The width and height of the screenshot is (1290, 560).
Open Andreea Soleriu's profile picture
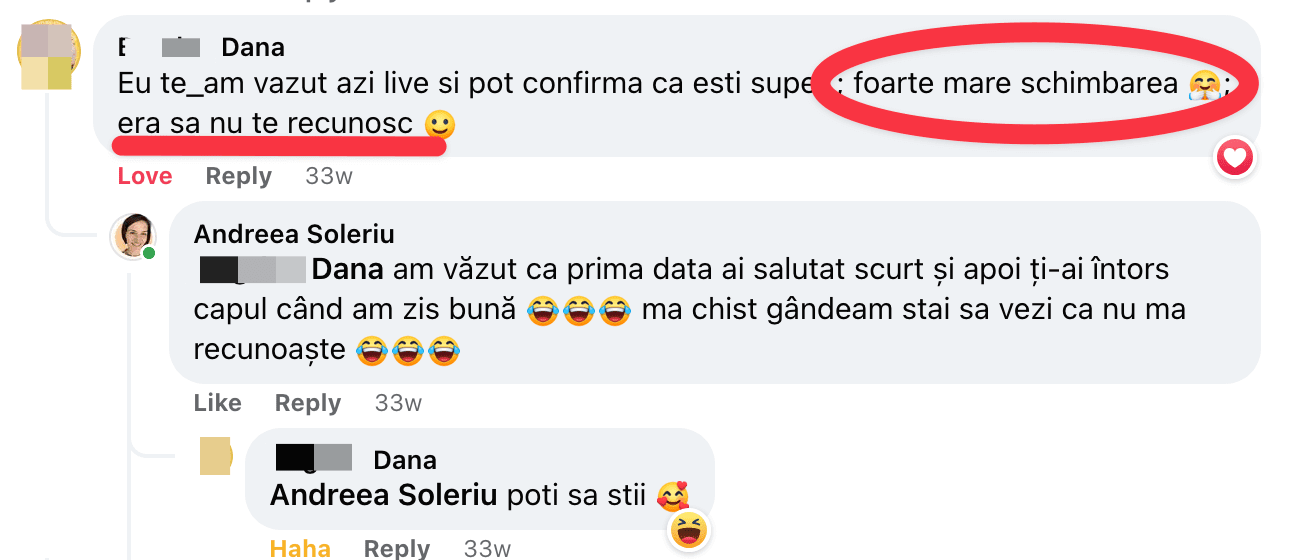point(132,236)
